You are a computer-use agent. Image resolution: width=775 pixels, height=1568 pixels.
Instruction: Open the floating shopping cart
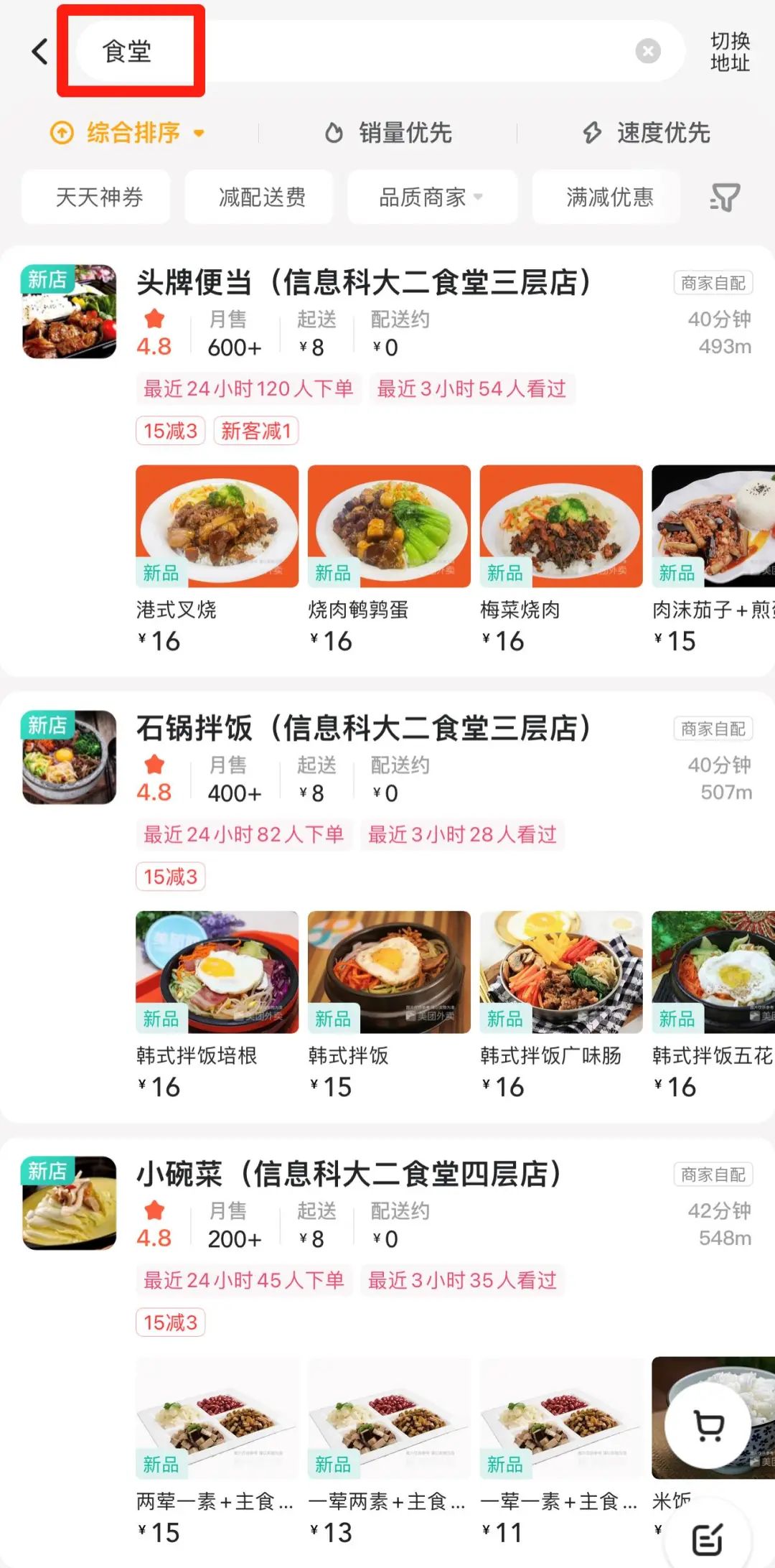coord(709,1424)
